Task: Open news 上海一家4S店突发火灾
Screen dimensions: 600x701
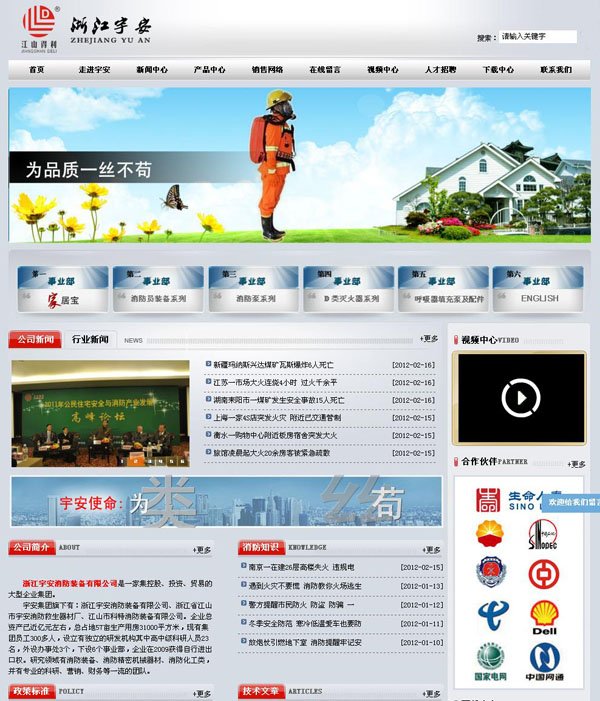Action: click(277, 417)
